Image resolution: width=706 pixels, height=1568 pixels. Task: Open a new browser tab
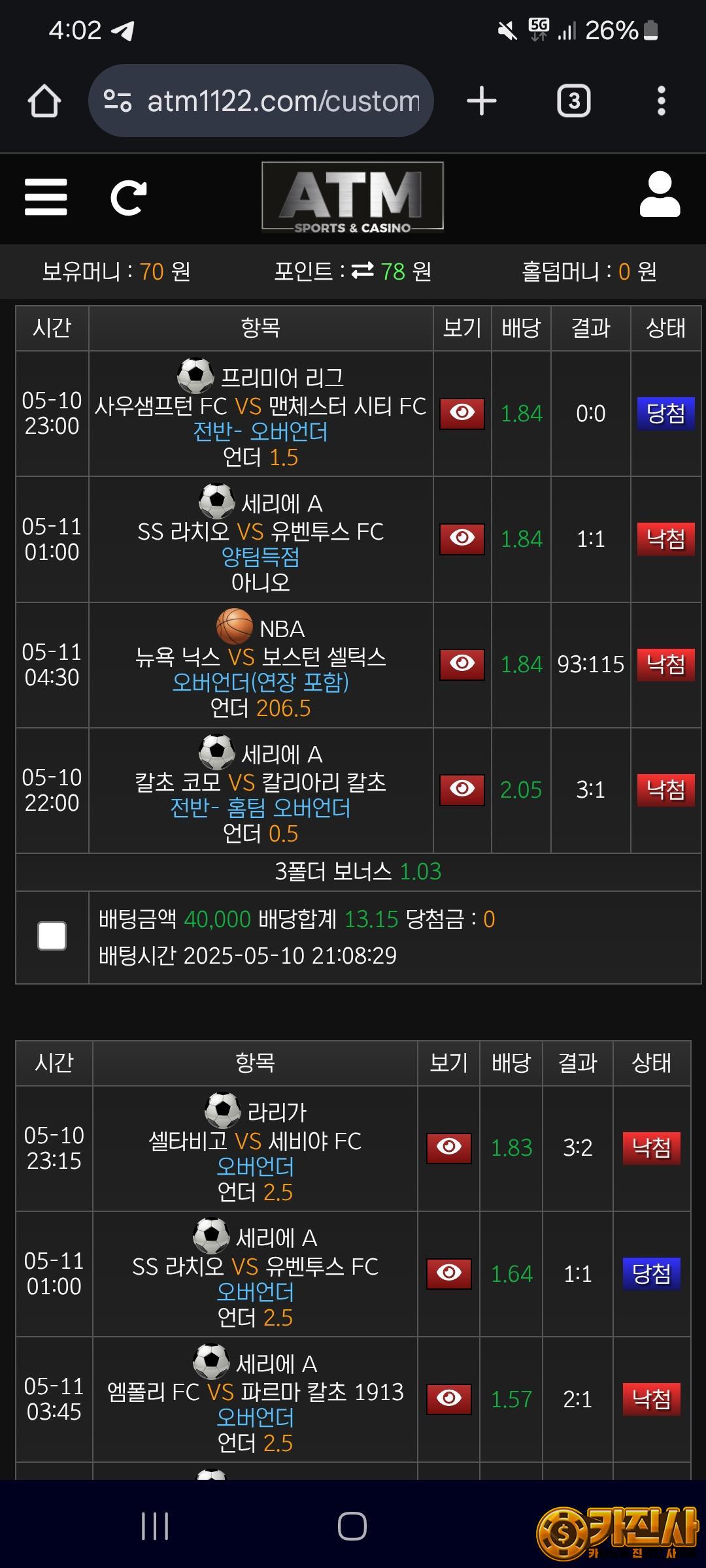pyautogui.click(x=482, y=101)
